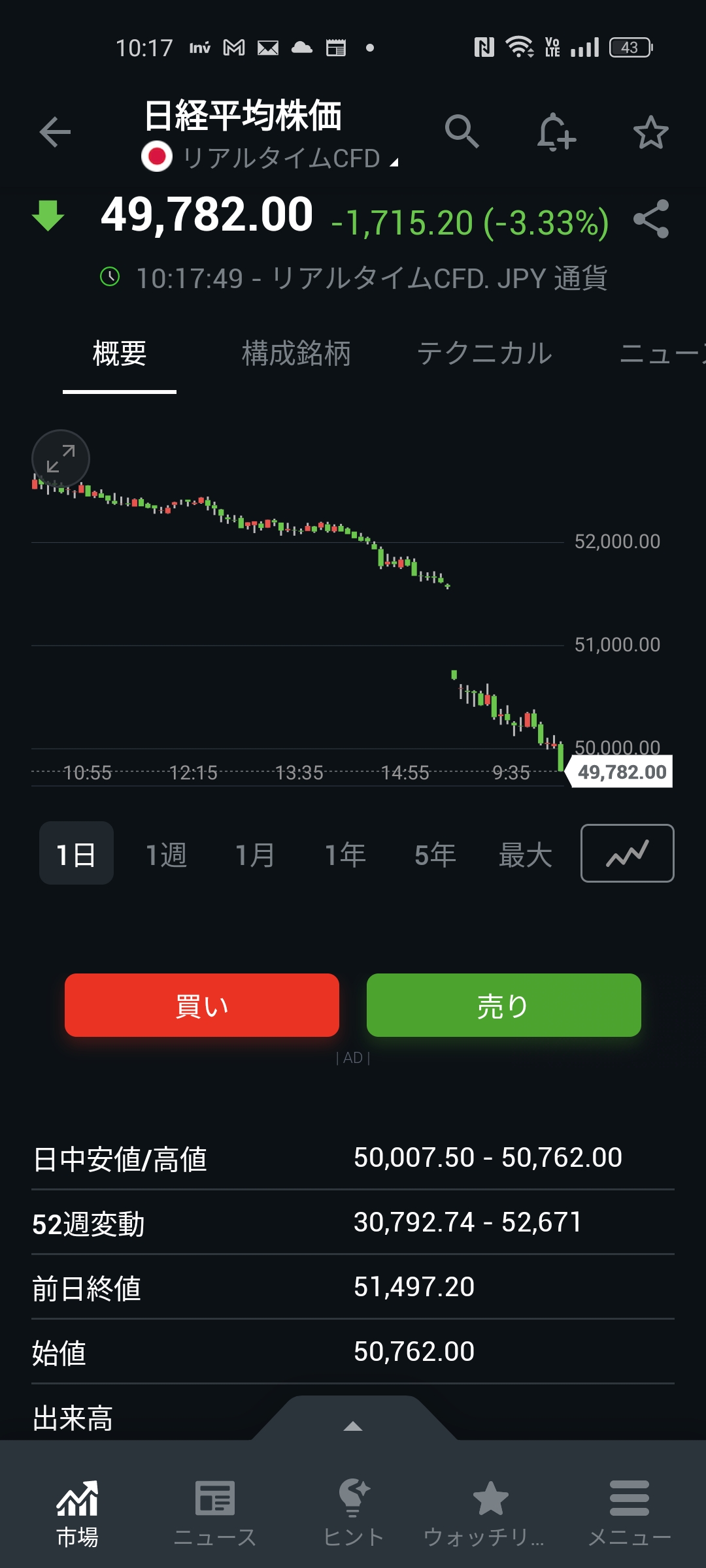The image size is (706, 1568).
Task: Tap the green 売り button
Action: (x=503, y=1005)
